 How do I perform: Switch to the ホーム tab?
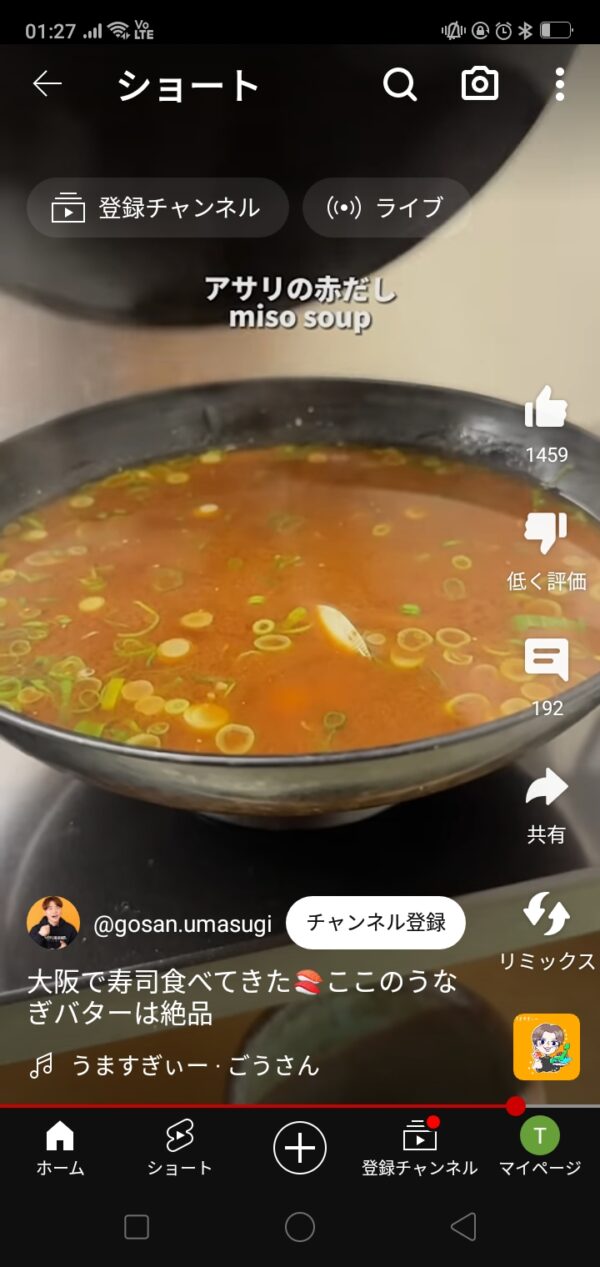pos(60,1148)
